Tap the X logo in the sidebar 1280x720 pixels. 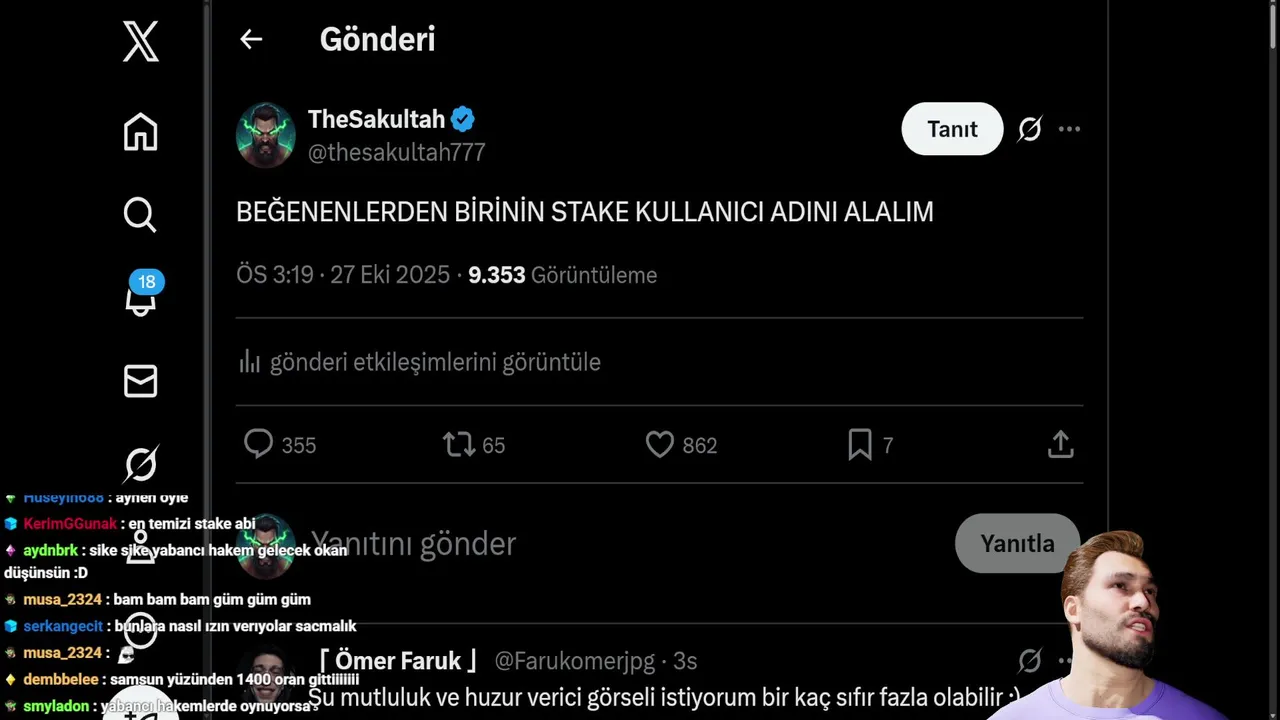140,43
